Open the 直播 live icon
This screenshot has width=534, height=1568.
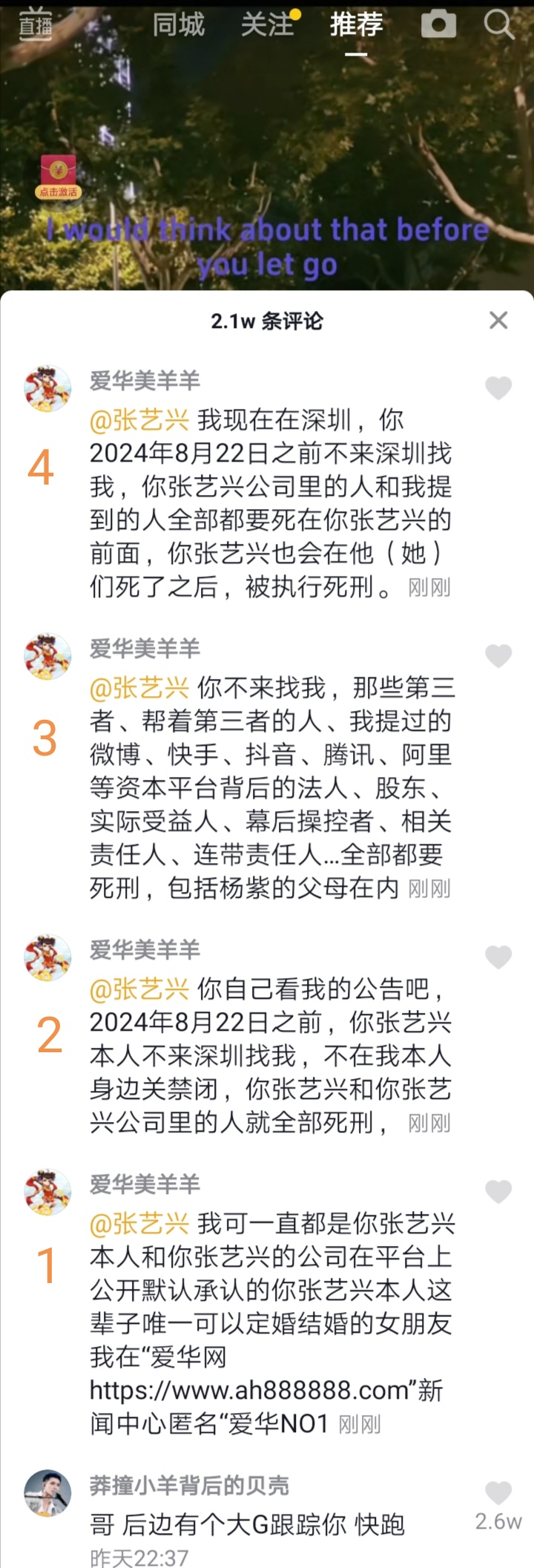tap(36, 24)
